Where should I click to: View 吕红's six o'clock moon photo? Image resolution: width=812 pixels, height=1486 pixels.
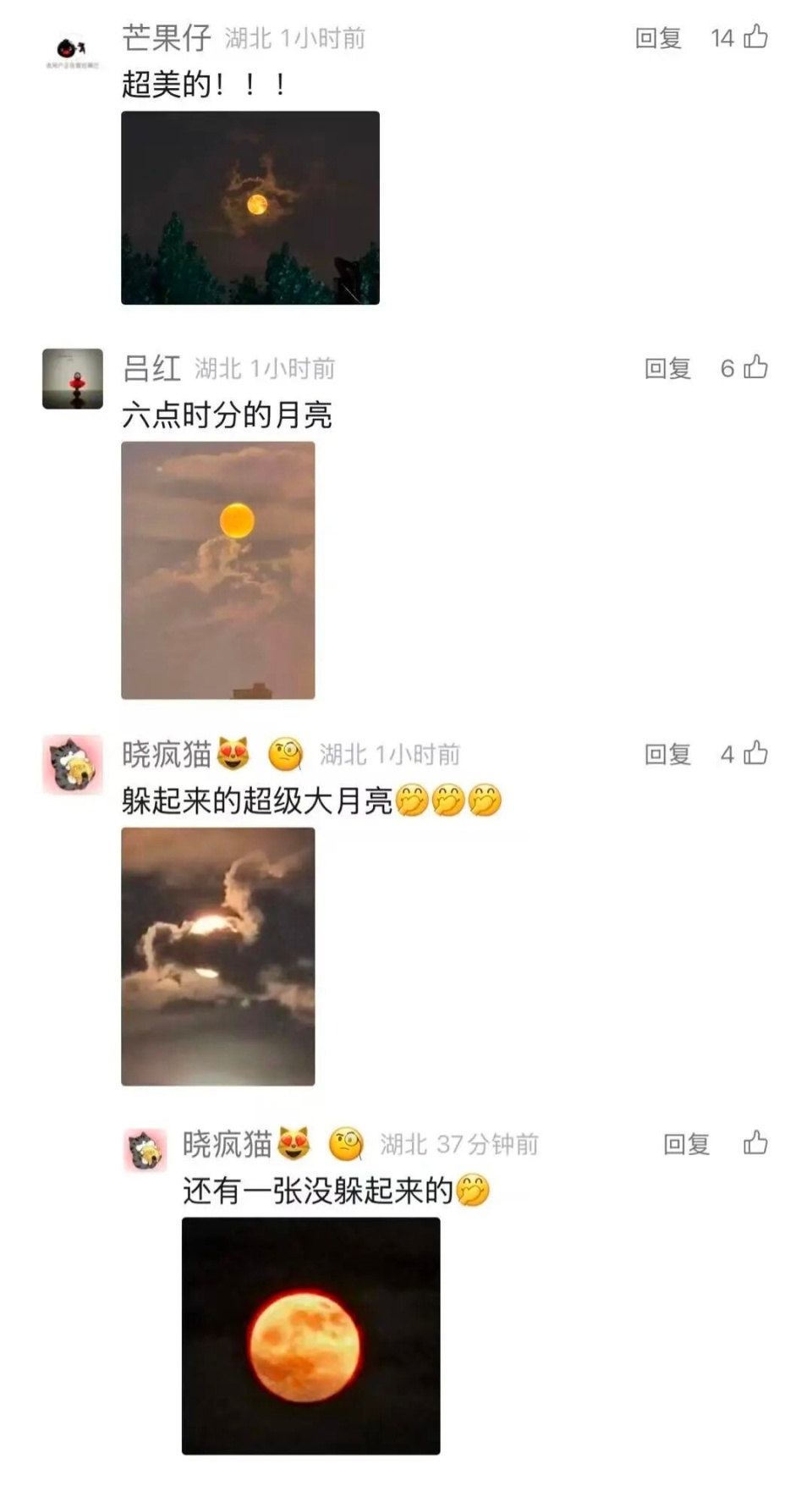[x=218, y=571]
